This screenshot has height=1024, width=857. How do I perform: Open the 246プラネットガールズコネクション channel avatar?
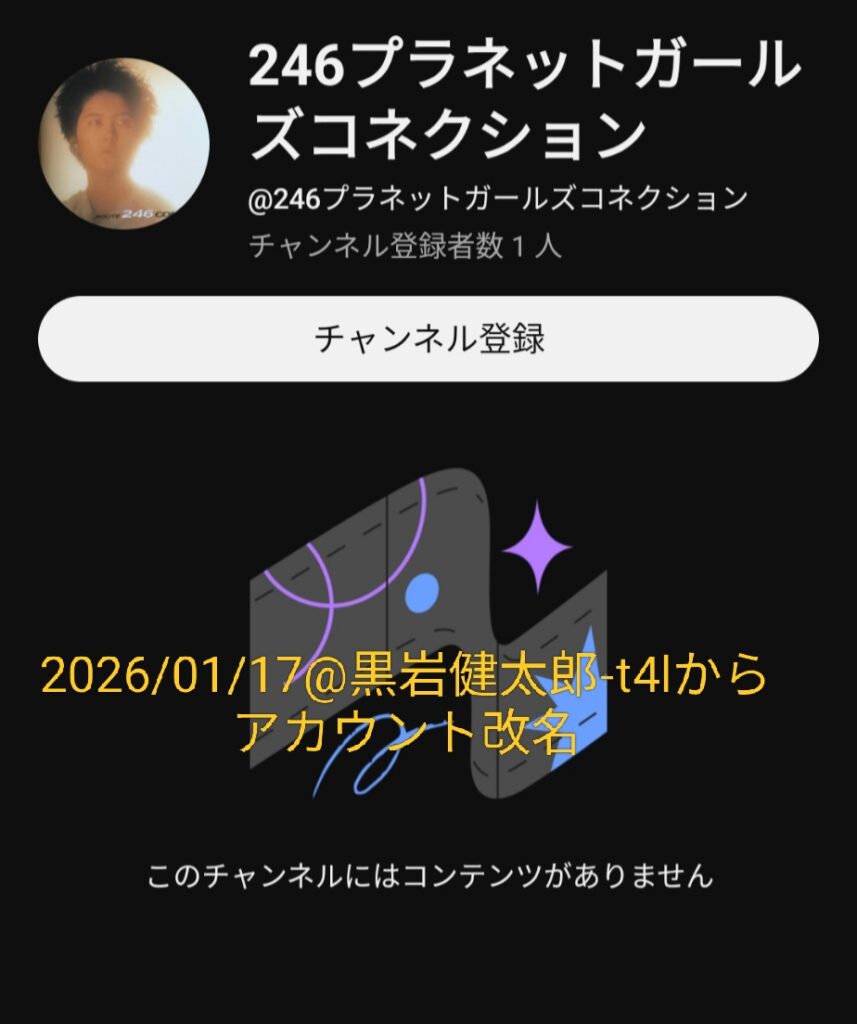124,141
